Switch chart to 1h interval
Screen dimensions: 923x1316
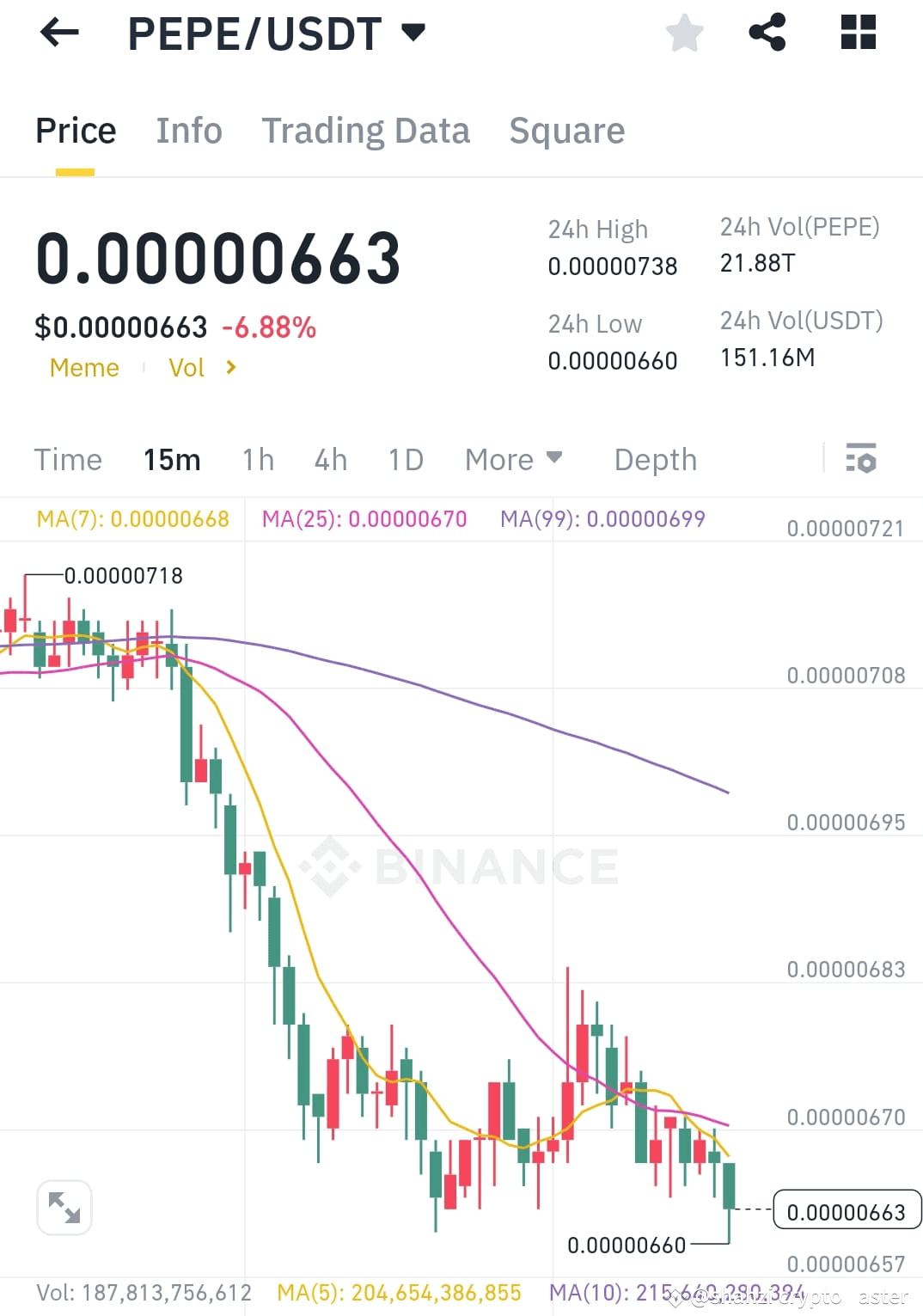257,460
